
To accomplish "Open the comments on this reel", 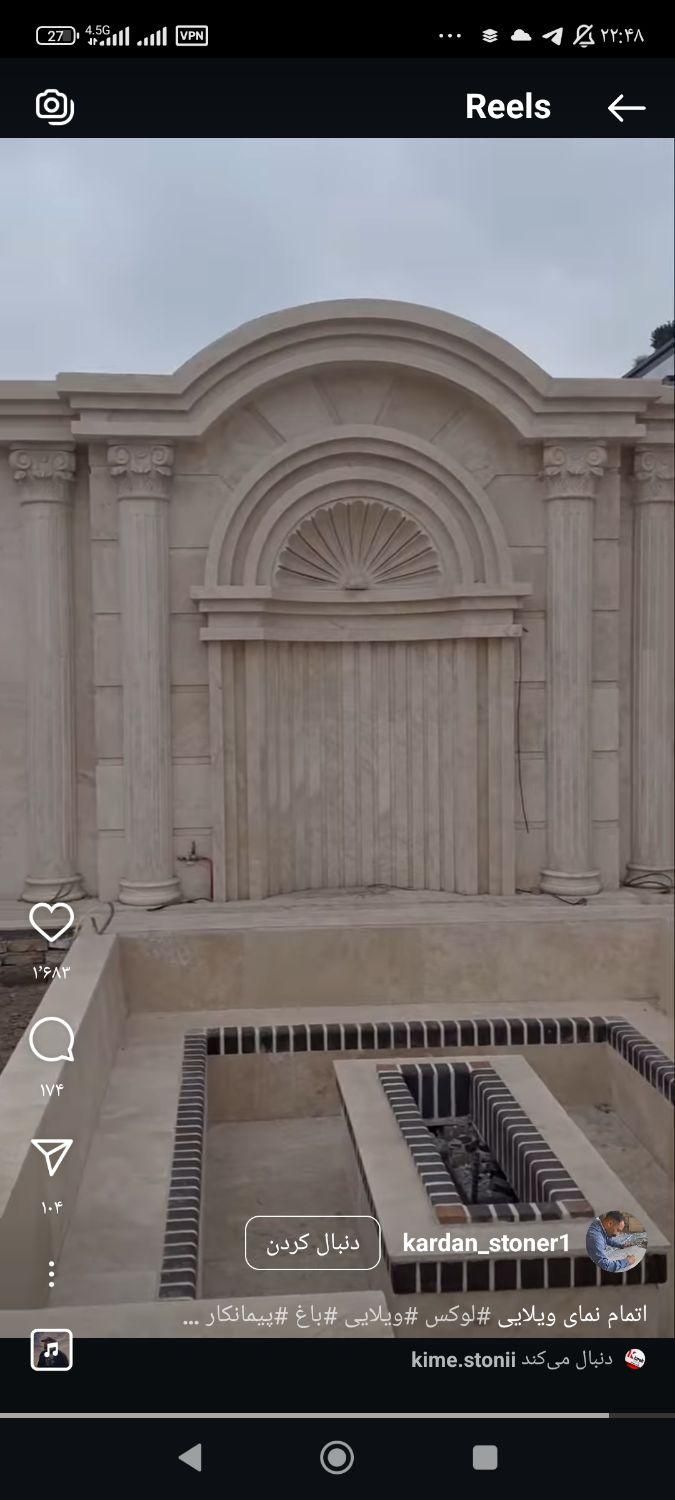I will click(51, 1041).
